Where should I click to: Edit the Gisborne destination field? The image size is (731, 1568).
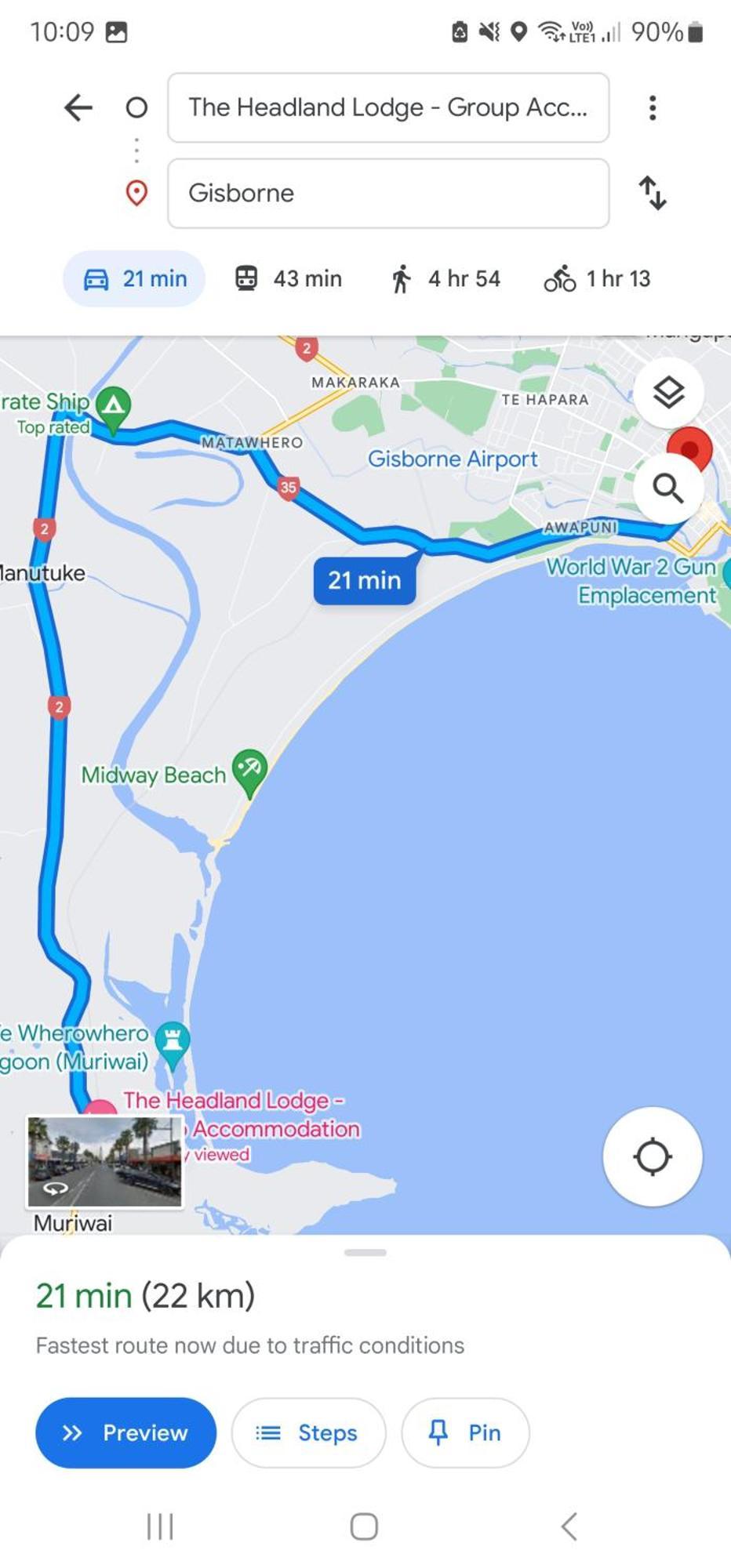(x=388, y=193)
